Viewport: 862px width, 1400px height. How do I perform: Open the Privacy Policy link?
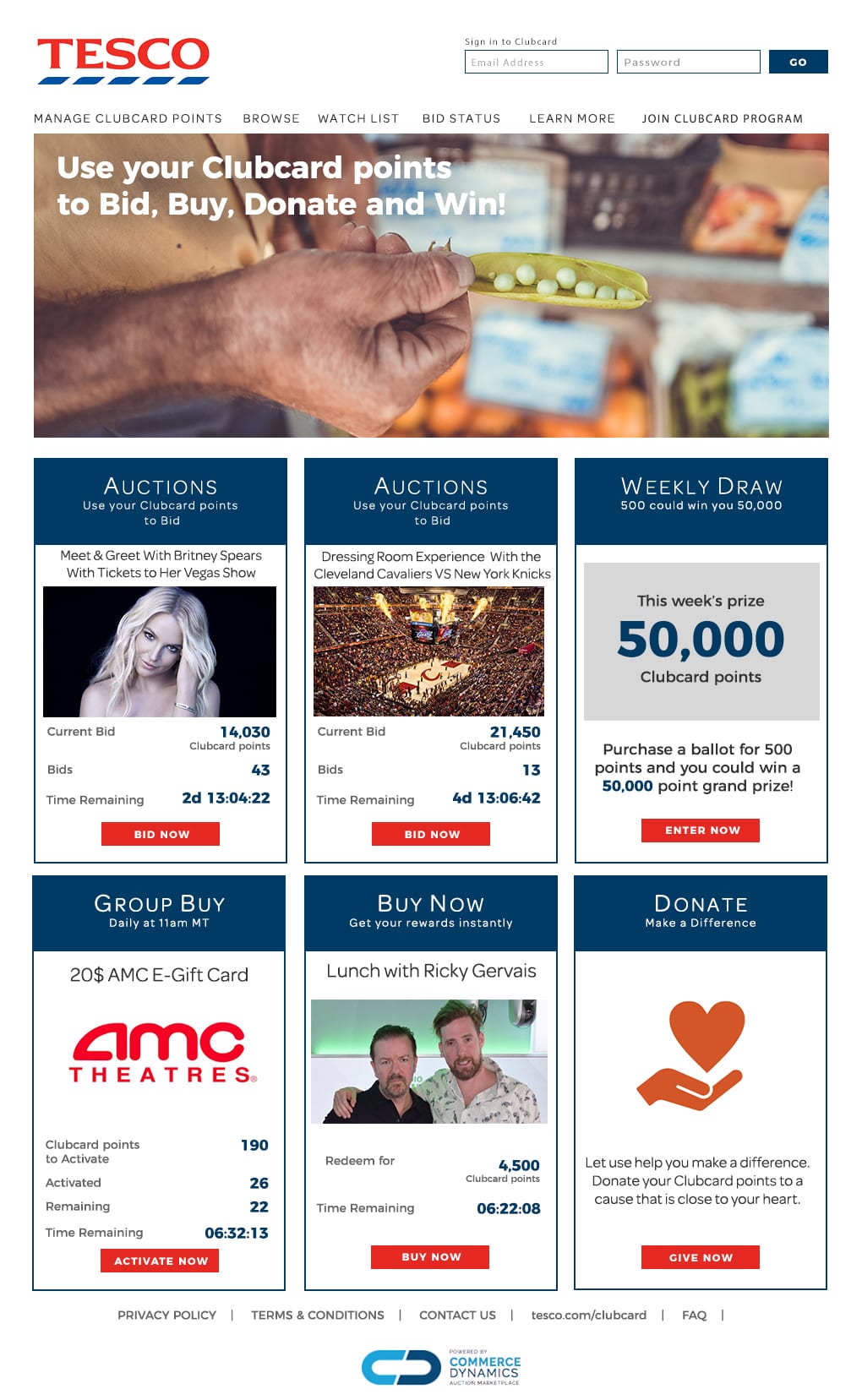coord(166,1315)
